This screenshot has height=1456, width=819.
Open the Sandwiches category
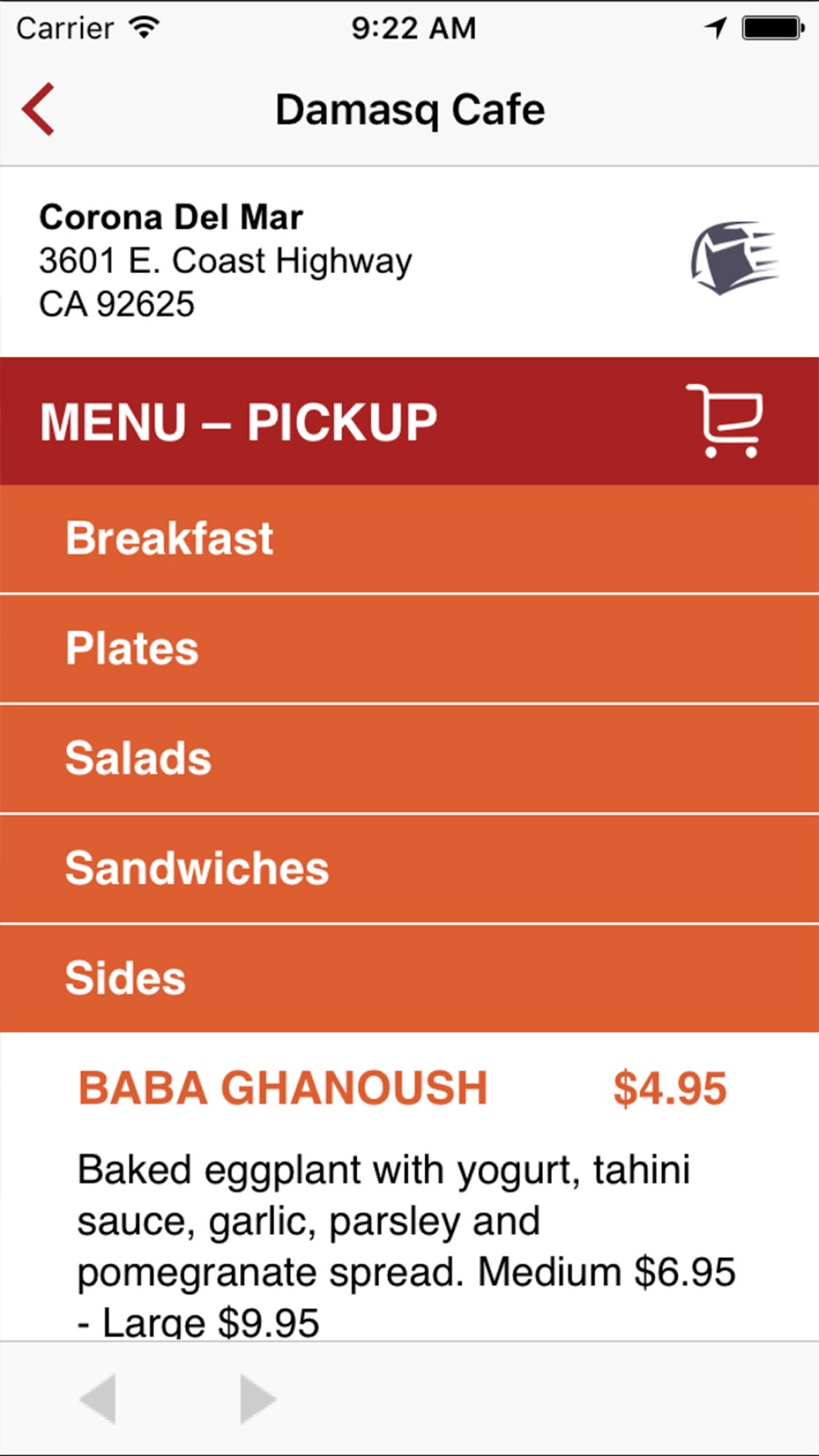coord(409,868)
